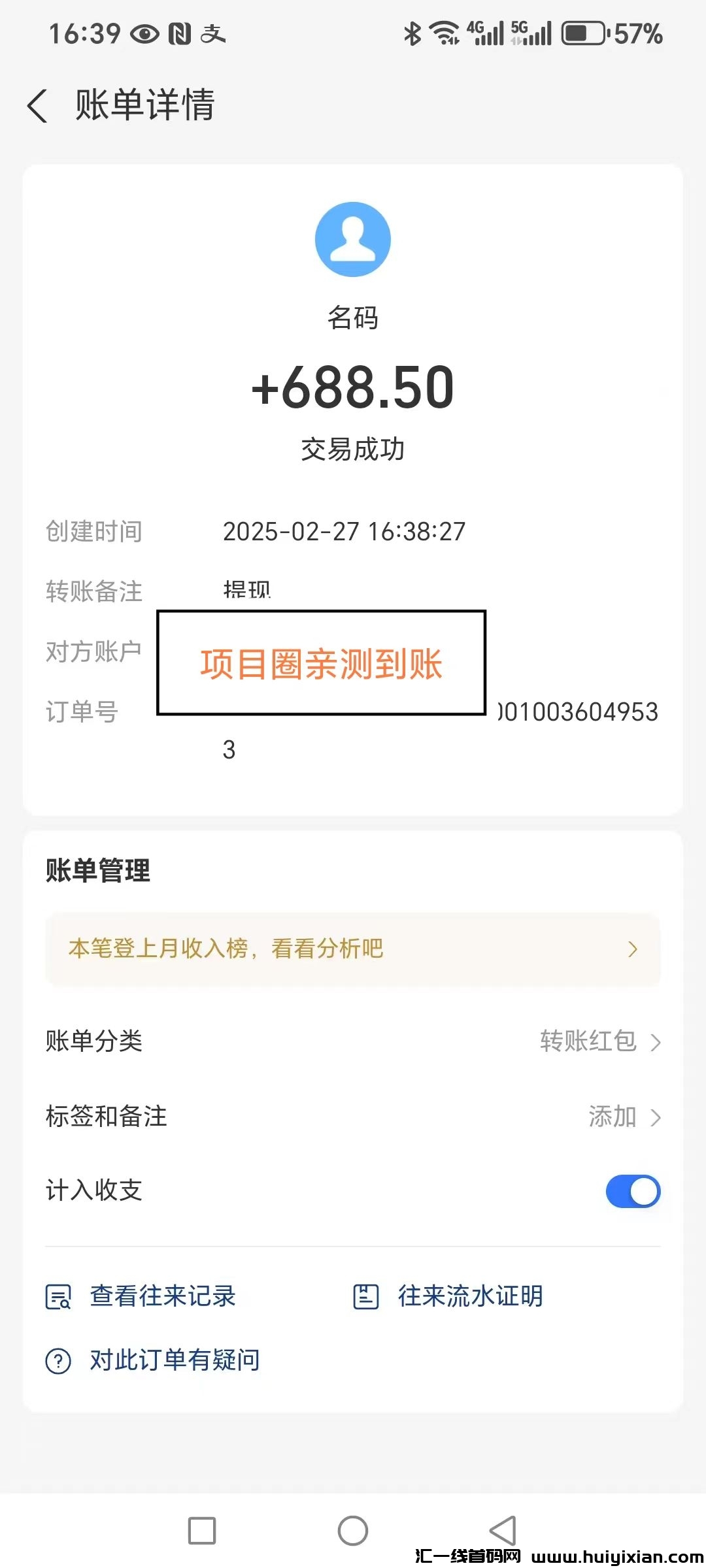Screen dimensions: 706x1568
Task: Change 账单分类 from 转账红包
Action: point(600,1041)
